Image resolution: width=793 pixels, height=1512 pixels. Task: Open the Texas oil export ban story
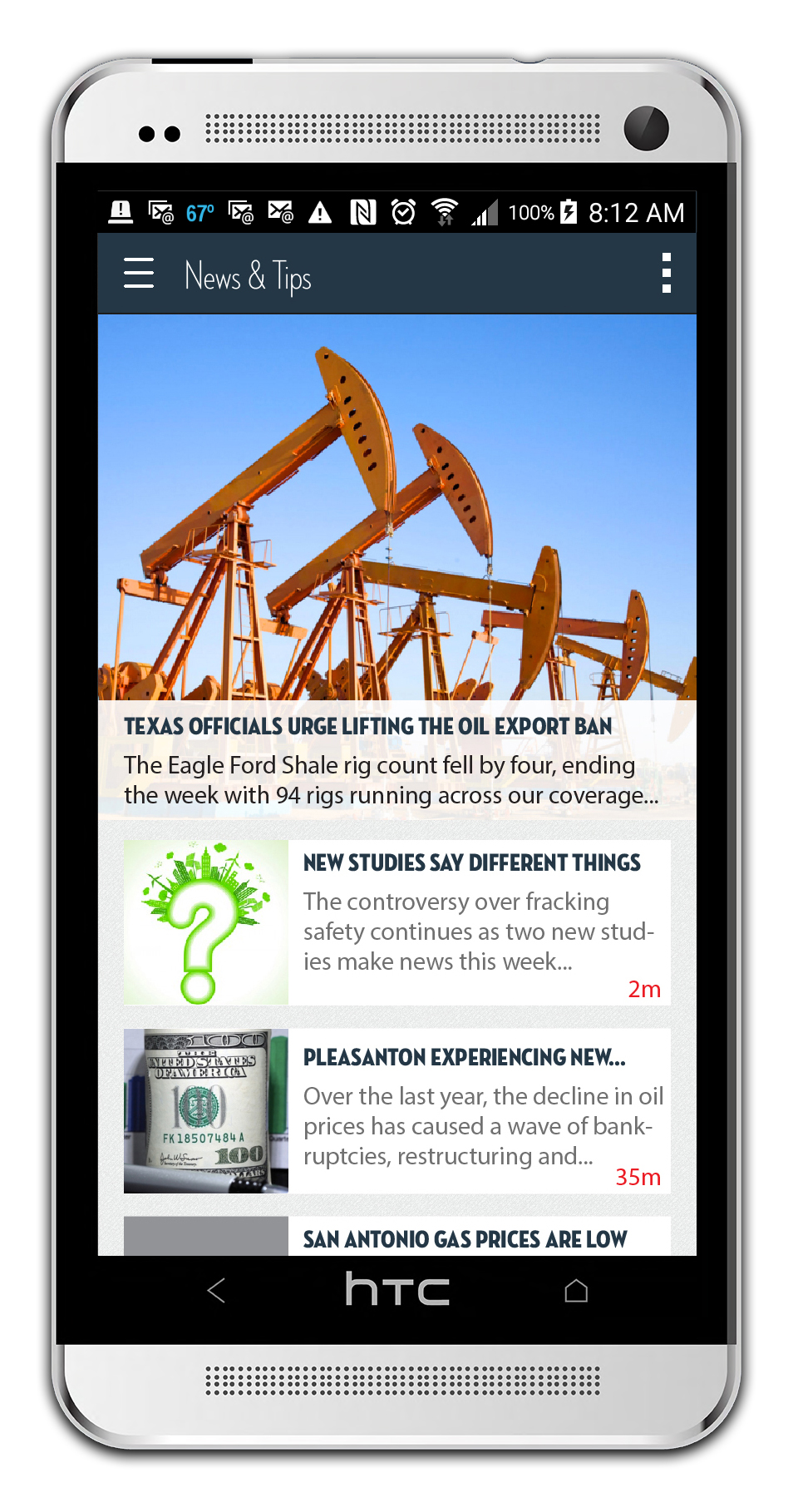(367, 726)
